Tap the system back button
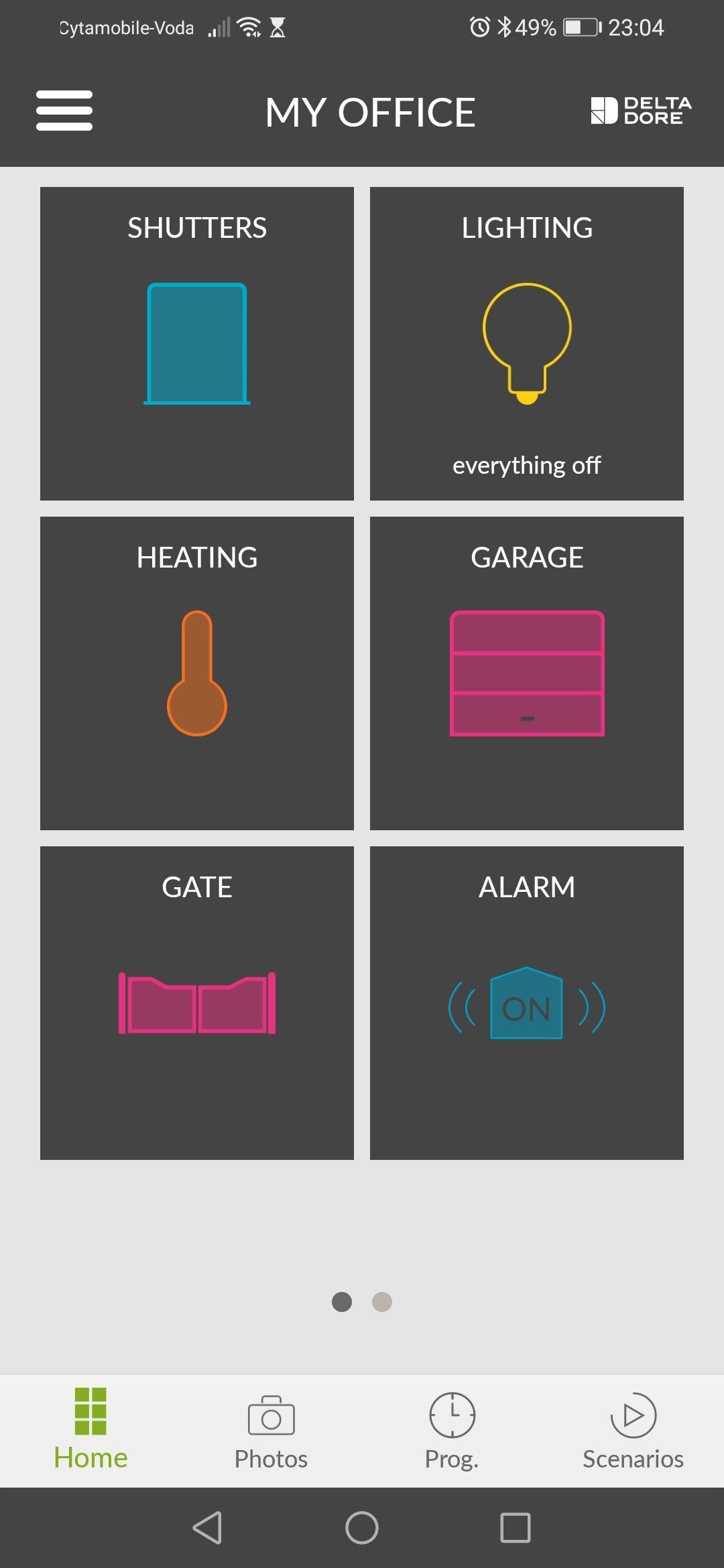The height and width of the screenshot is (1568, 724). click(207, 1528)
